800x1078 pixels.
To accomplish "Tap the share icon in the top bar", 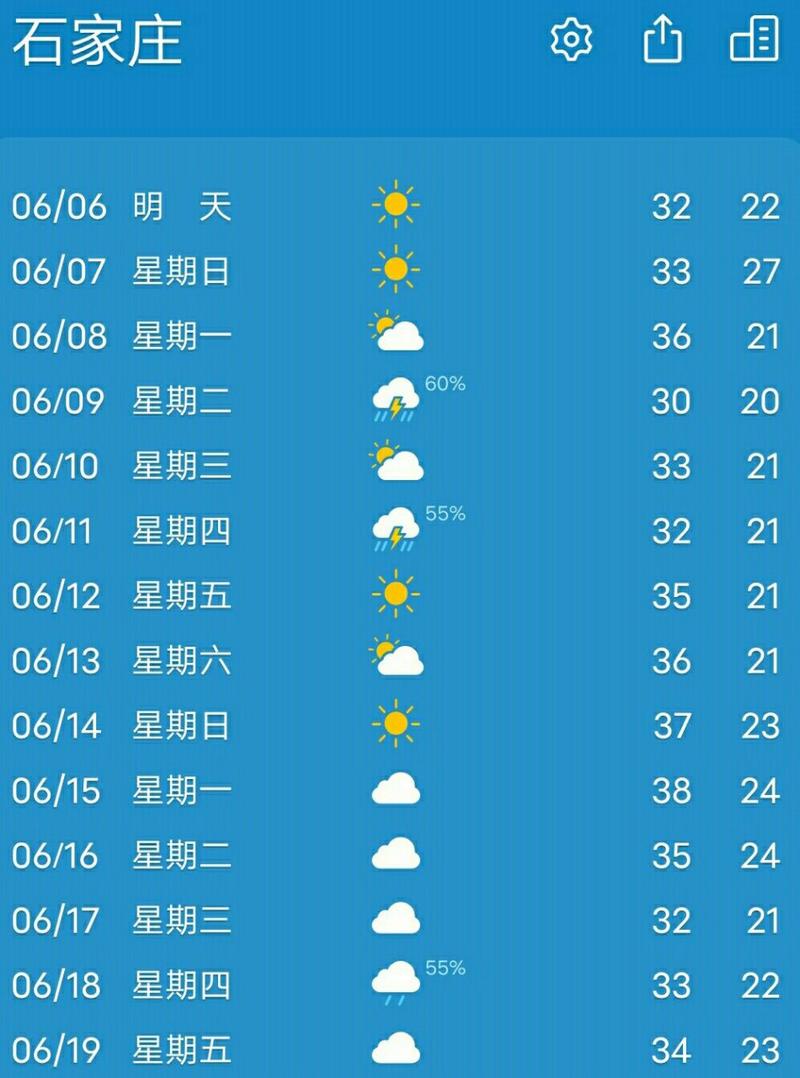I will tap(662, 41).
